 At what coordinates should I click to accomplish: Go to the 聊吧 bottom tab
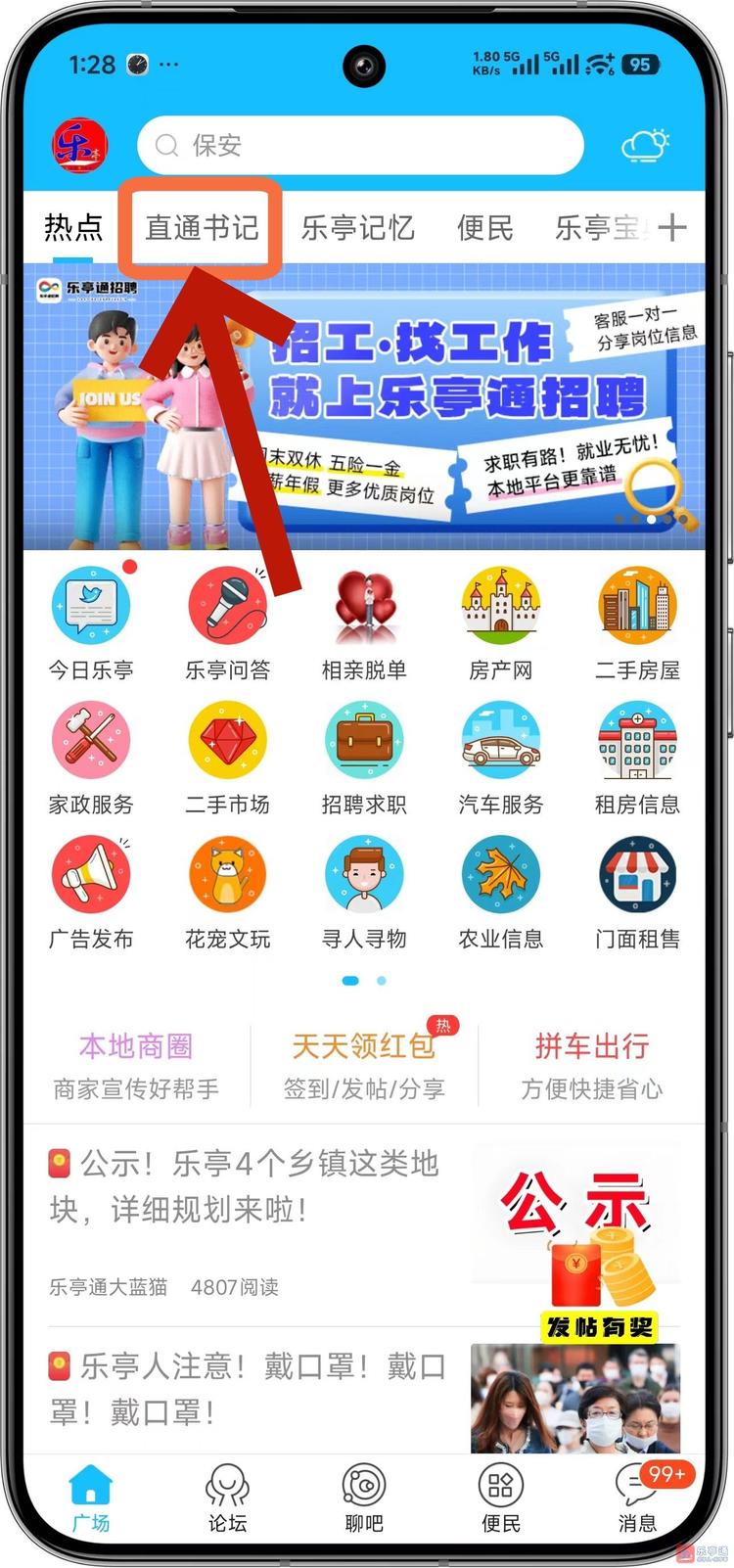pyautogui.click(x=364, y=1498)
